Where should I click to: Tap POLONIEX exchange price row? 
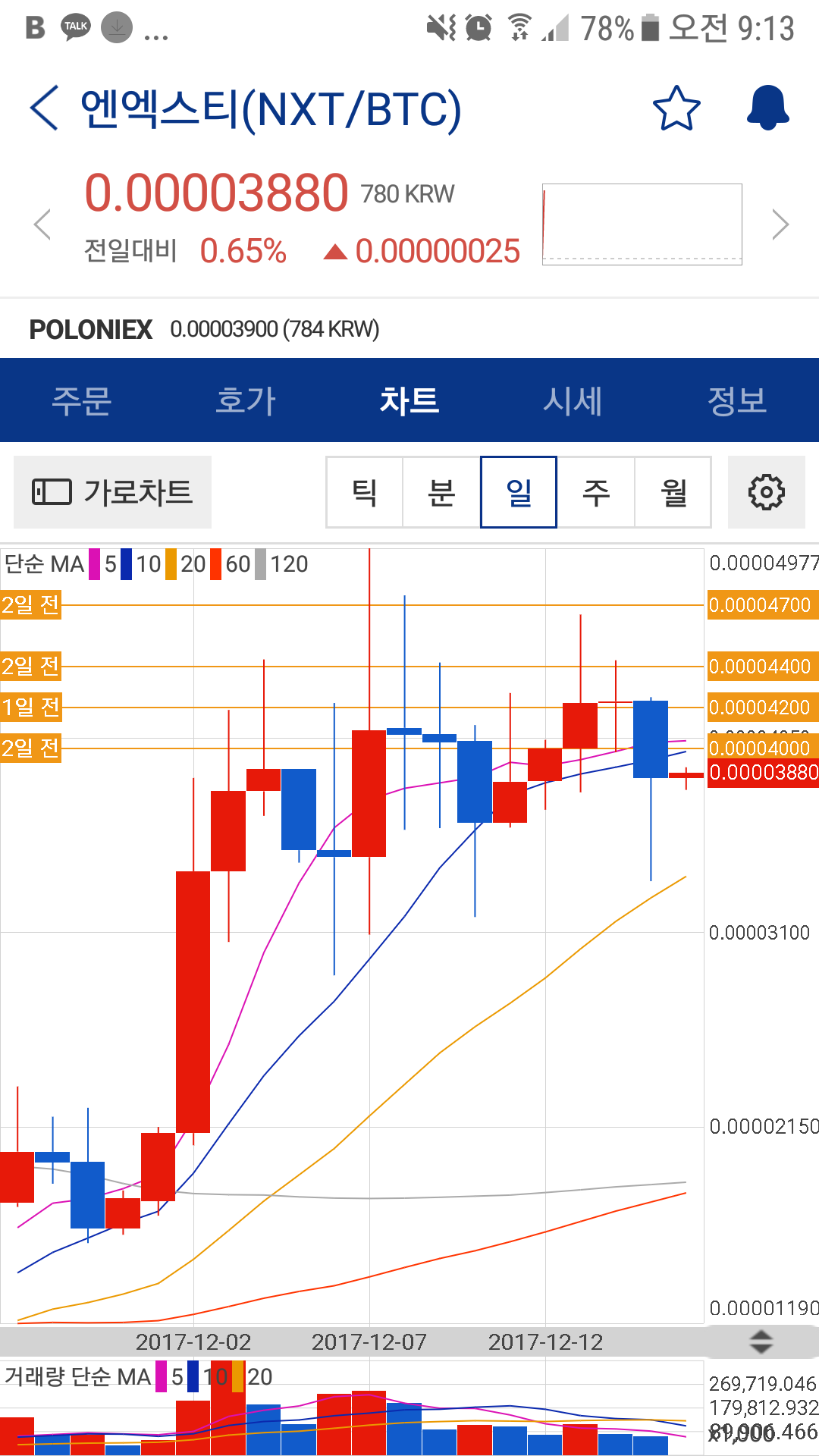(x=205, y=329)
